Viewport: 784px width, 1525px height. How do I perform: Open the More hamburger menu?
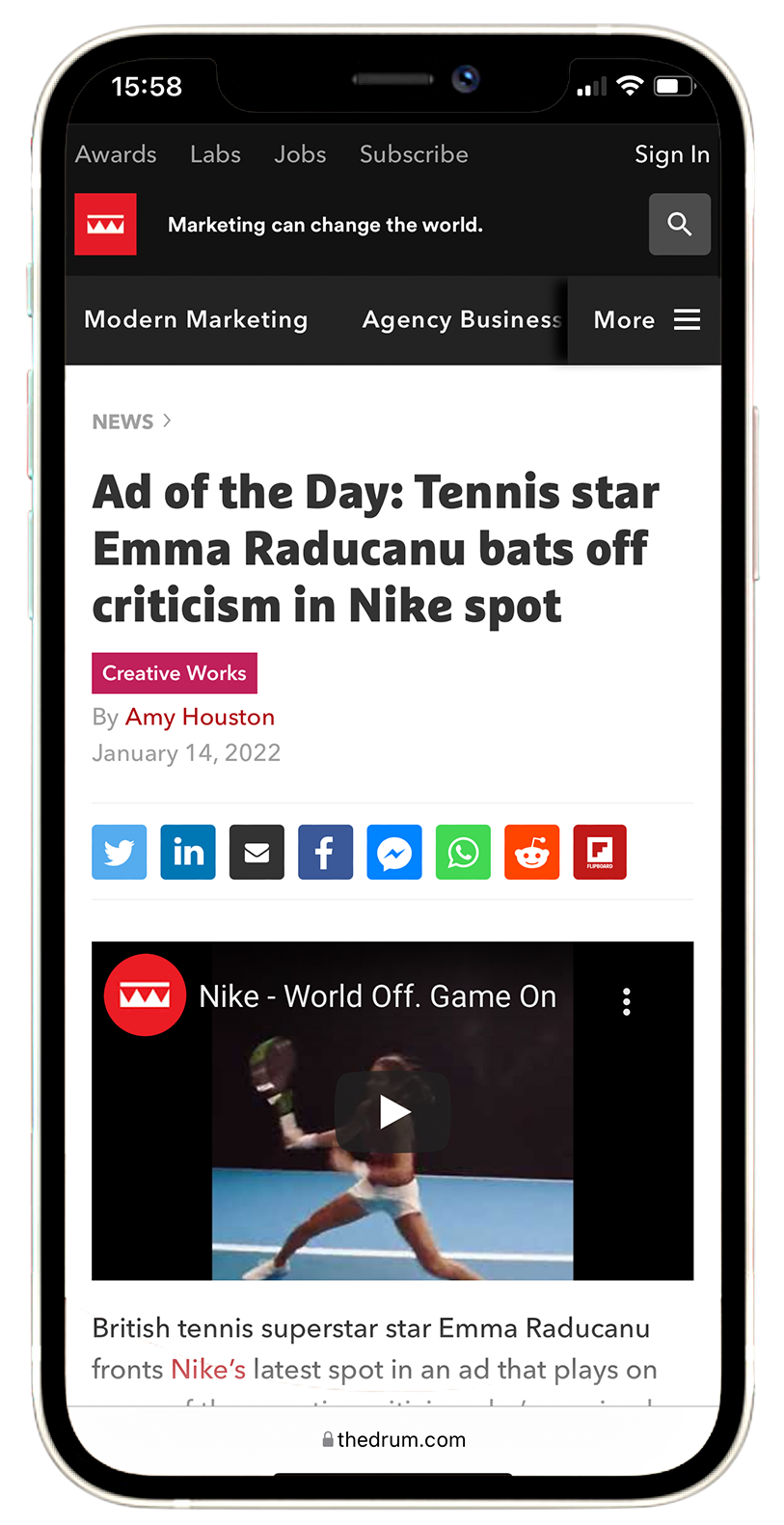646,320
